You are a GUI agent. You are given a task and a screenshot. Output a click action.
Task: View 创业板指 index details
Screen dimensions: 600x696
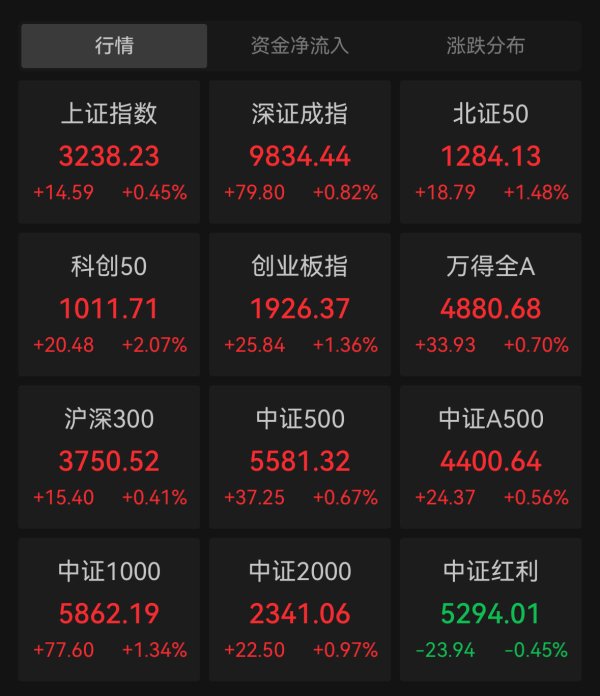[300, 304]
